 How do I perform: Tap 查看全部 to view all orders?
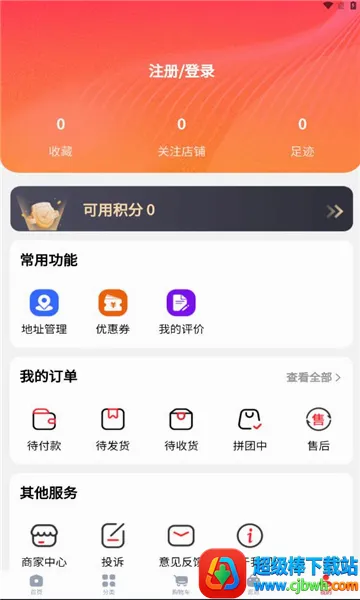point(313,378)
